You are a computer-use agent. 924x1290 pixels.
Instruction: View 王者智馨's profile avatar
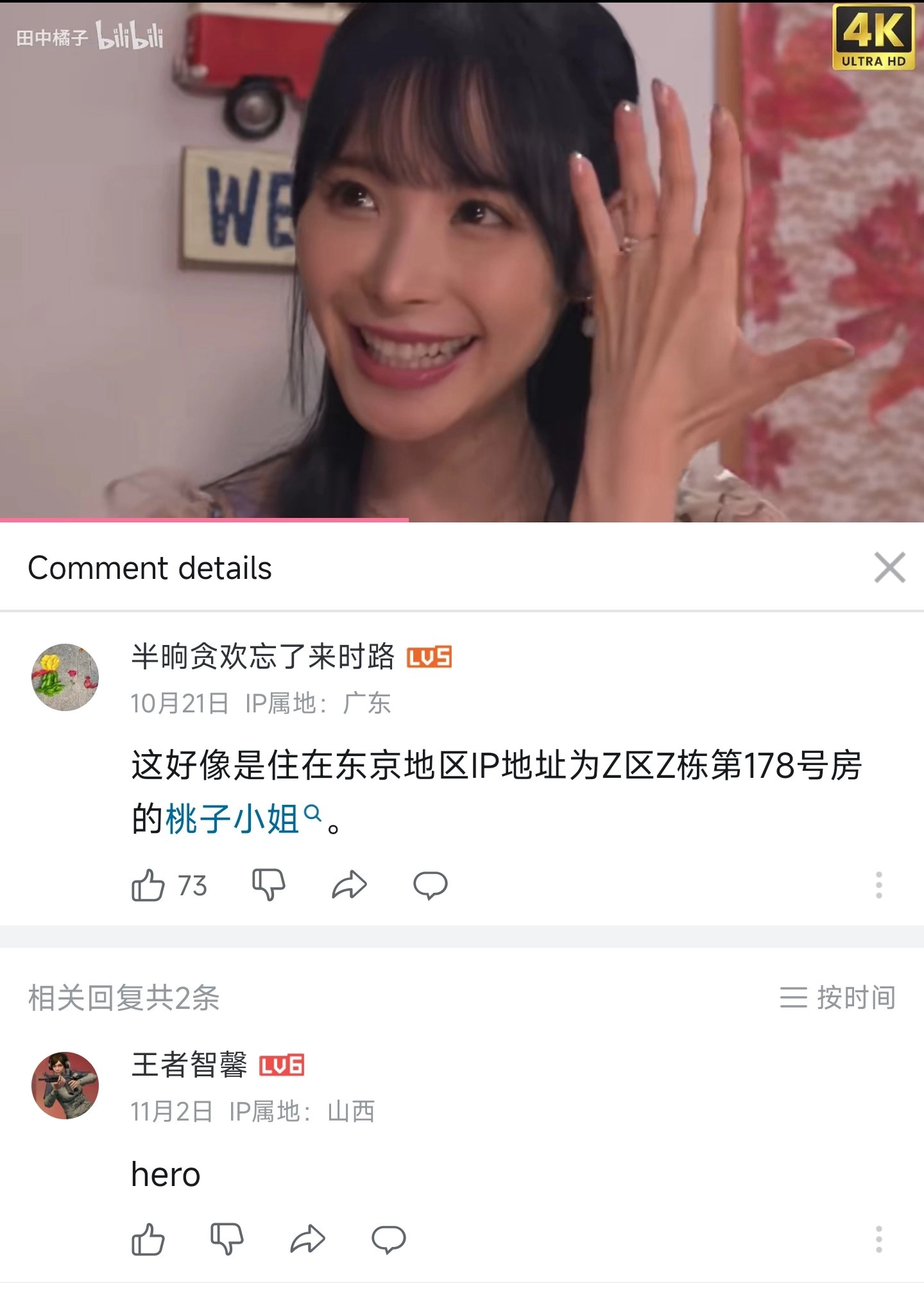pyautogui.click(x=65, y=1085)
